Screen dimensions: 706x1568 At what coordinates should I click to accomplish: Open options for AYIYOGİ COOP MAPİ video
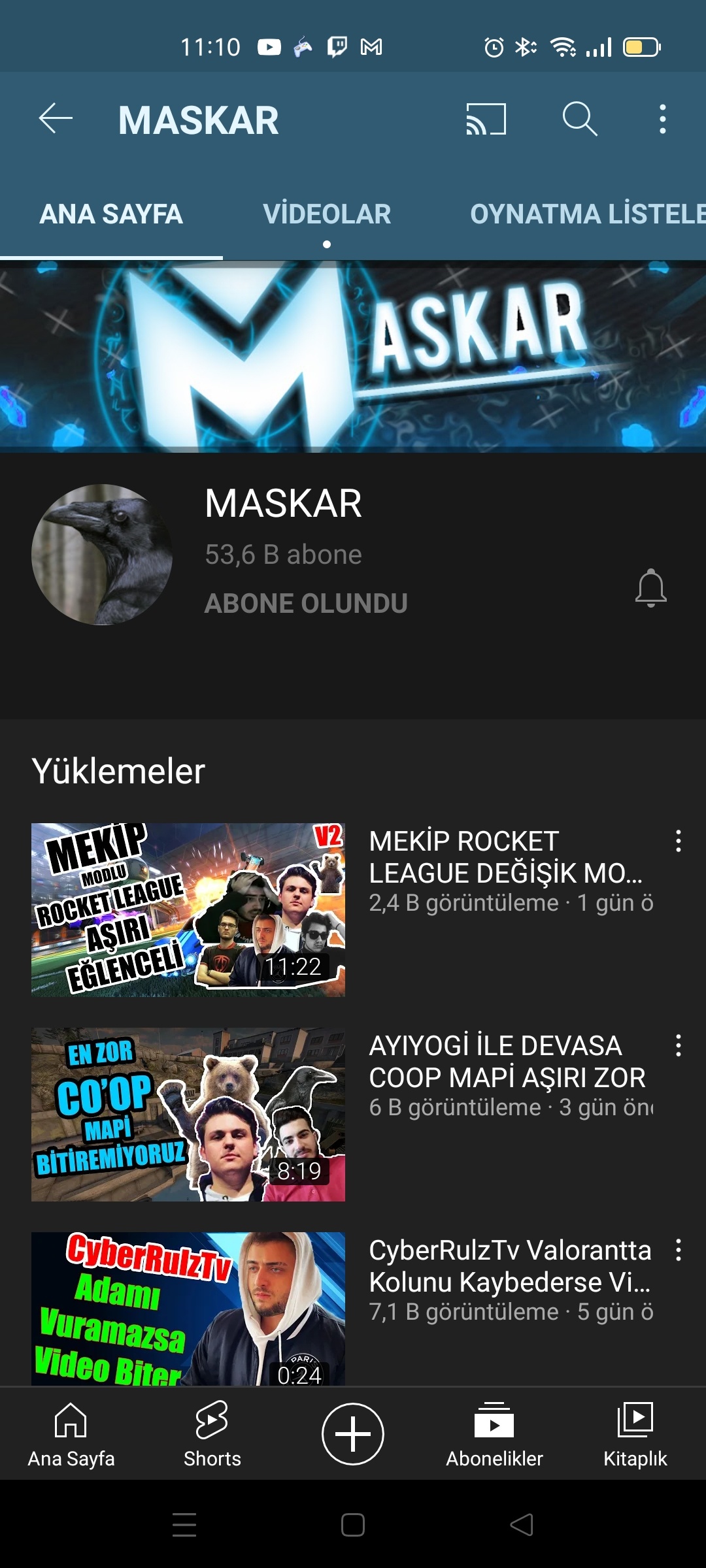(679, 1045)
